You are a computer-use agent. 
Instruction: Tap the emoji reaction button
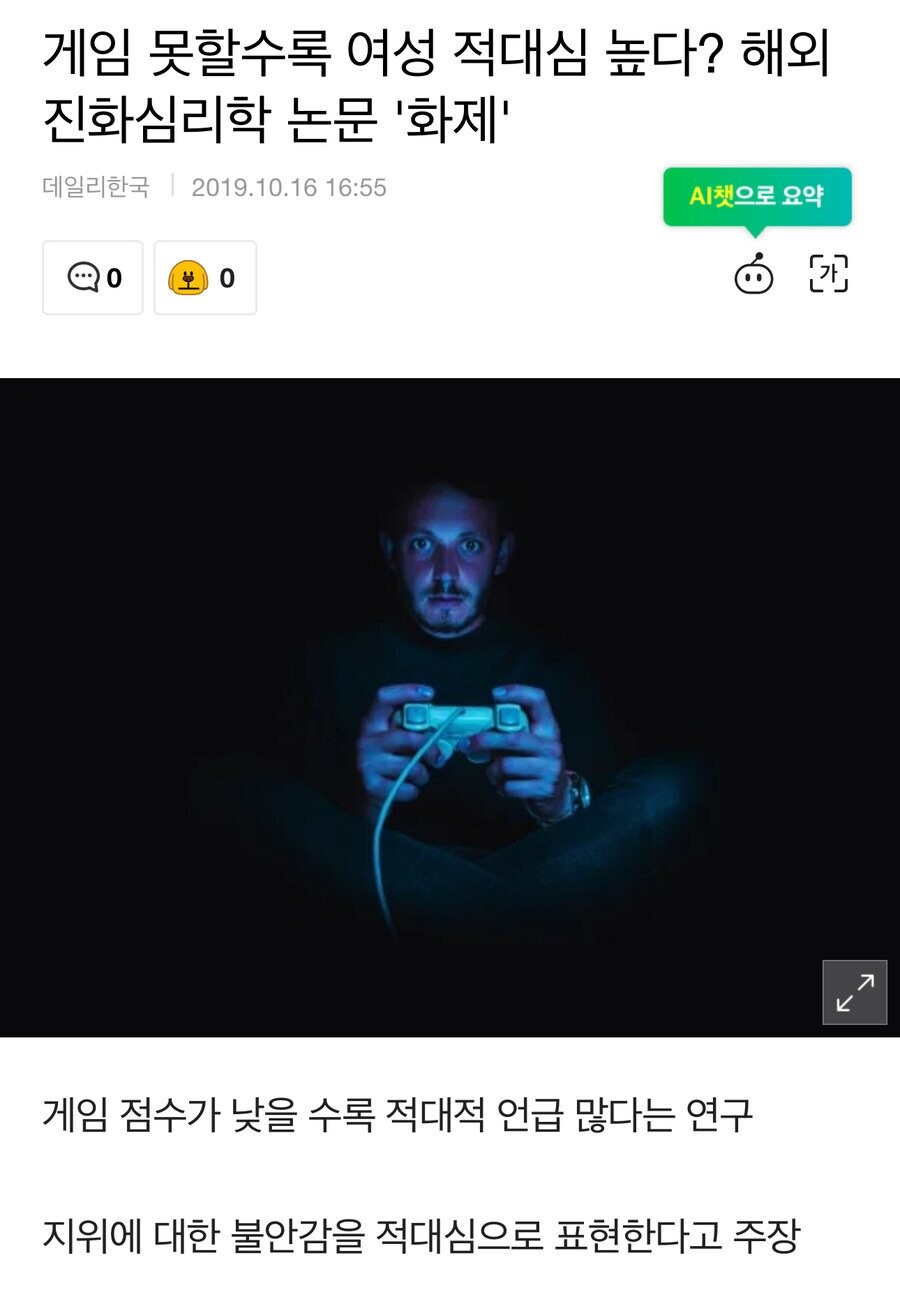205,278
